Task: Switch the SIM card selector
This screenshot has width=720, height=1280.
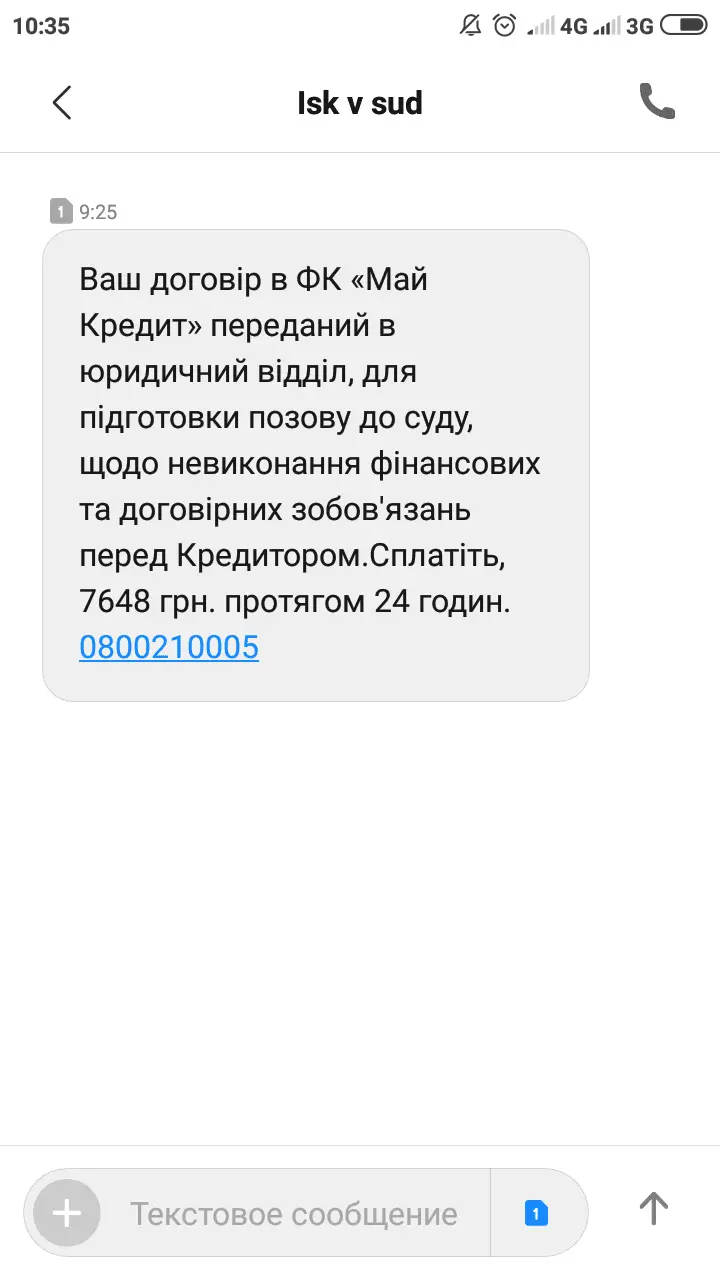Action: click(537, 1214)
